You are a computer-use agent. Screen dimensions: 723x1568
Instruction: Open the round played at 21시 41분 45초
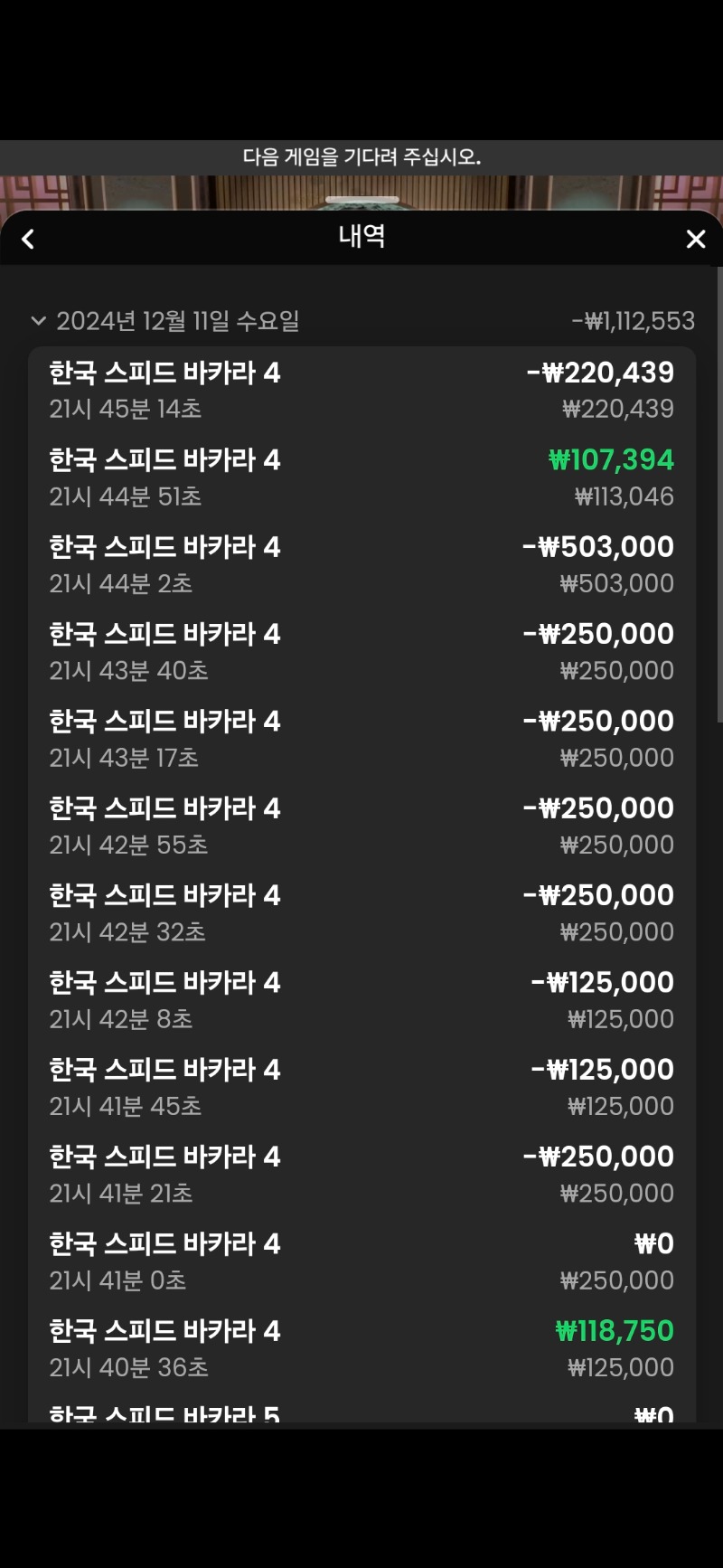pos(361,1088)
